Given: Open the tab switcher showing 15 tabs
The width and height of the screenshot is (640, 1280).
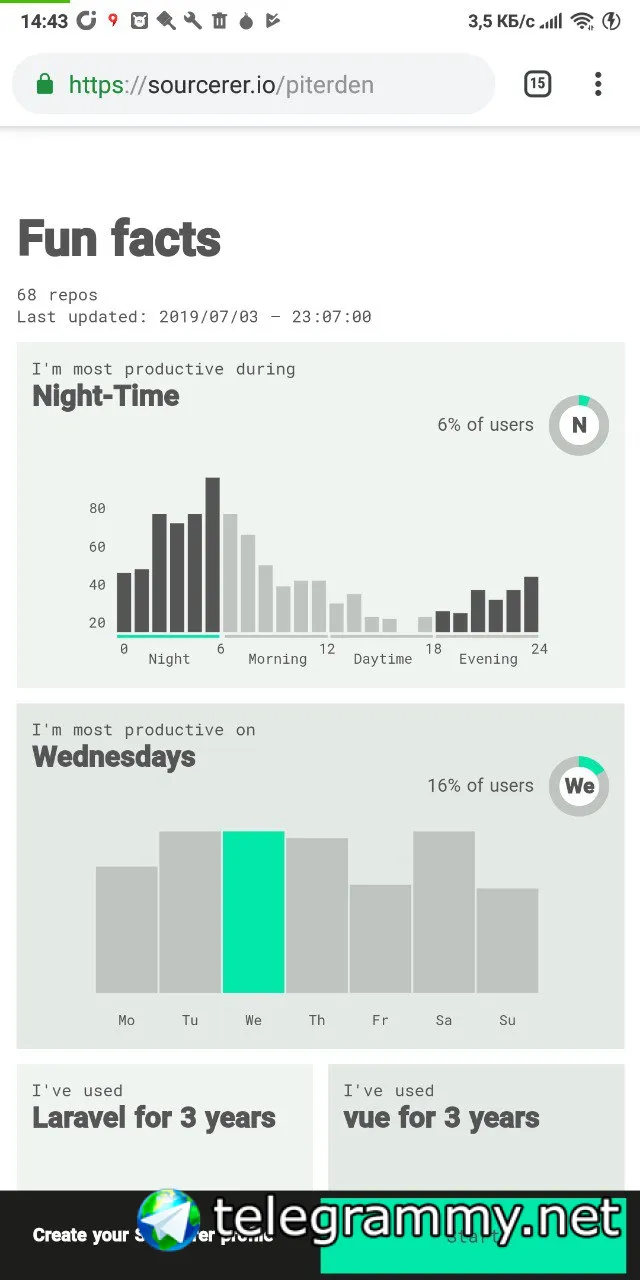Looking at the screenshot, I should coord(537,84).
